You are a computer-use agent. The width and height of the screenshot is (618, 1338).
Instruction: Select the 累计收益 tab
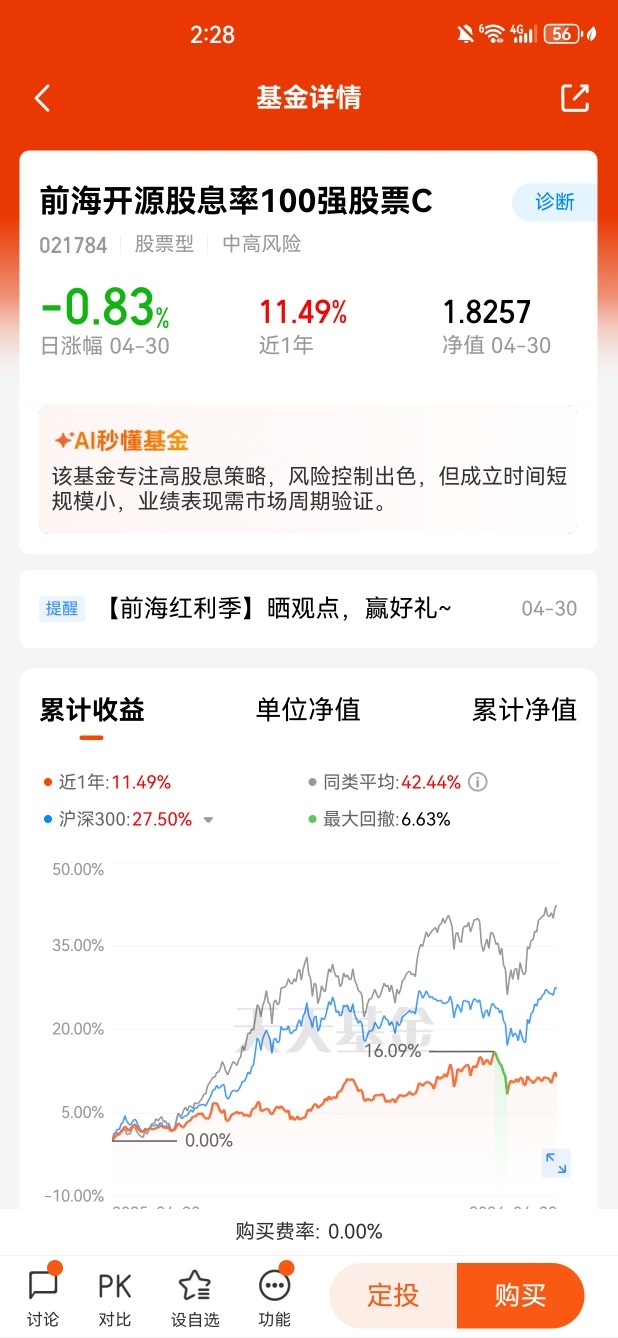(92, 710)
